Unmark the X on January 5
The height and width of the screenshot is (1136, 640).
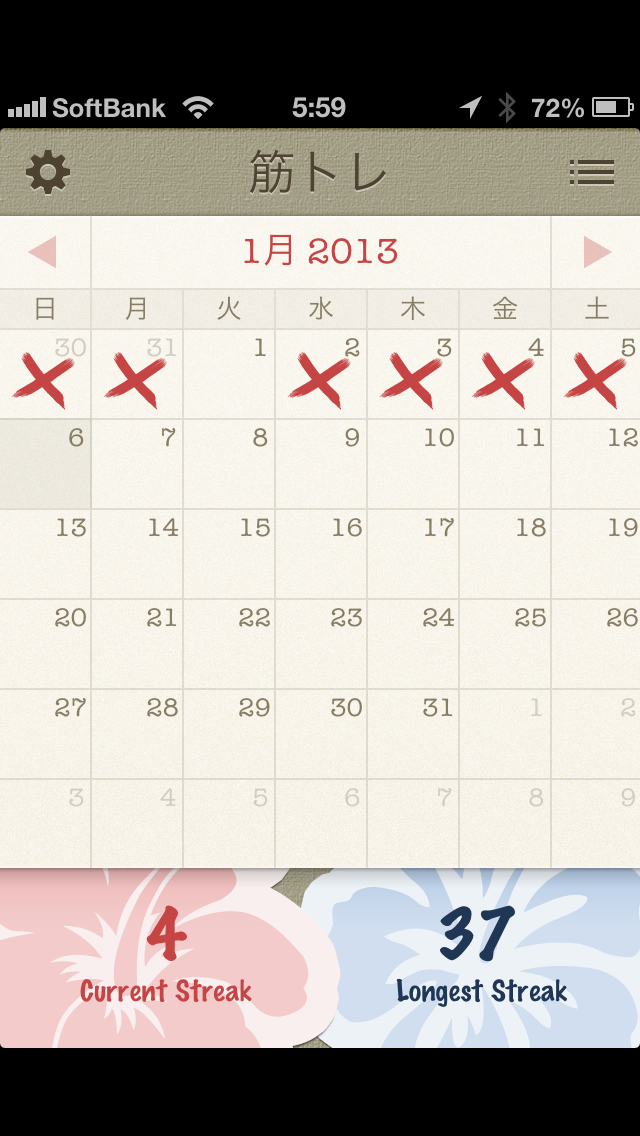click(597, 374)
